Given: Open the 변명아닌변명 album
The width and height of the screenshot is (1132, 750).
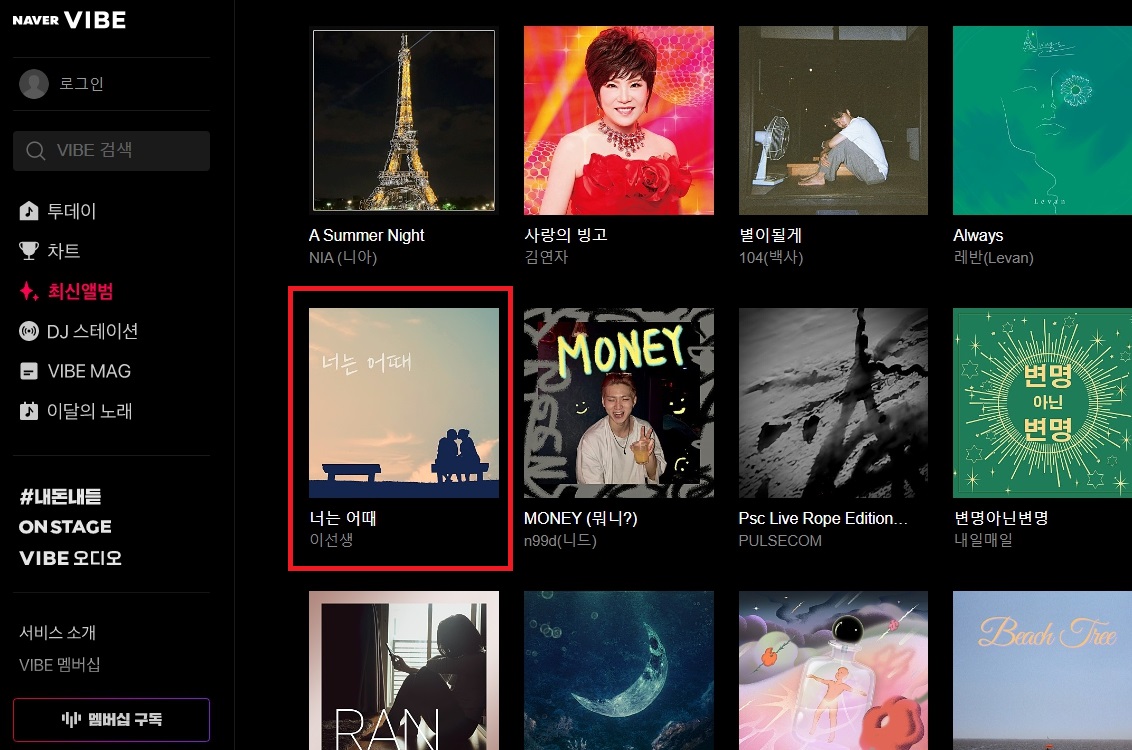Looking at the screenshot, I should [1042, 403].
